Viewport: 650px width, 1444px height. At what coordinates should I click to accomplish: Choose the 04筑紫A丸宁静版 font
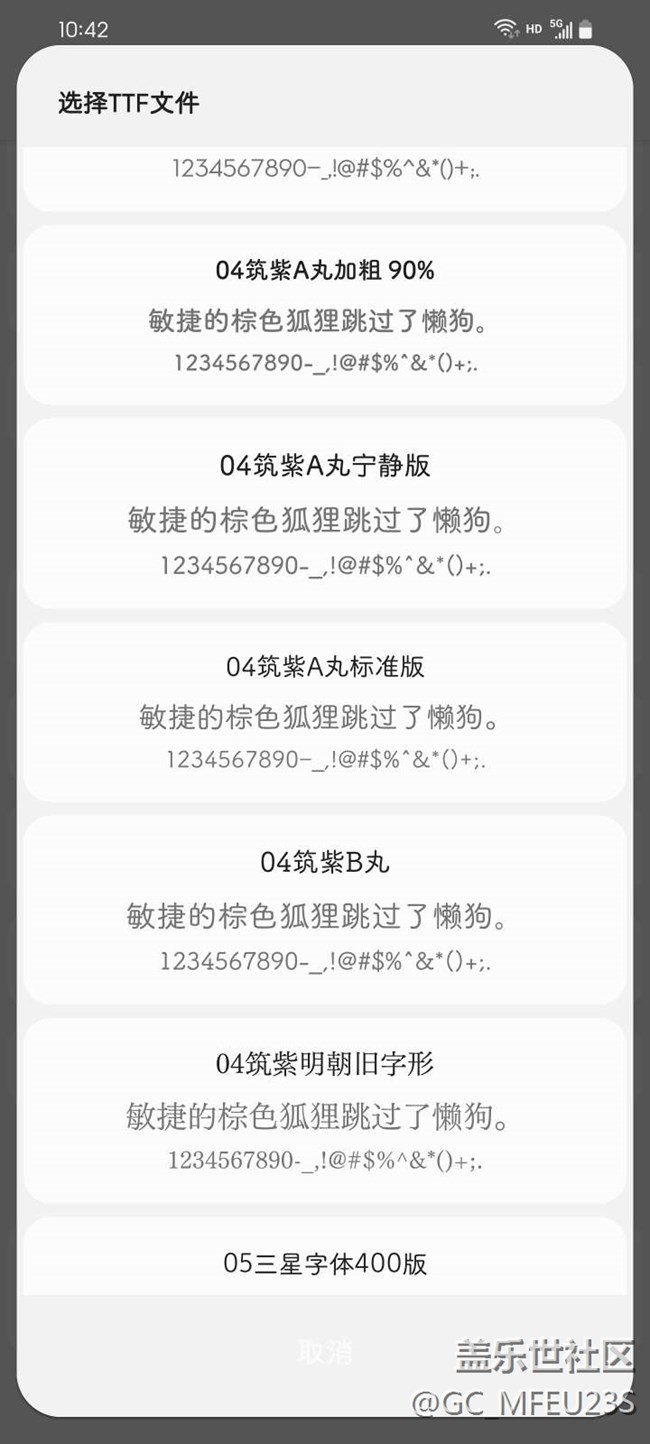click(325, 512)
